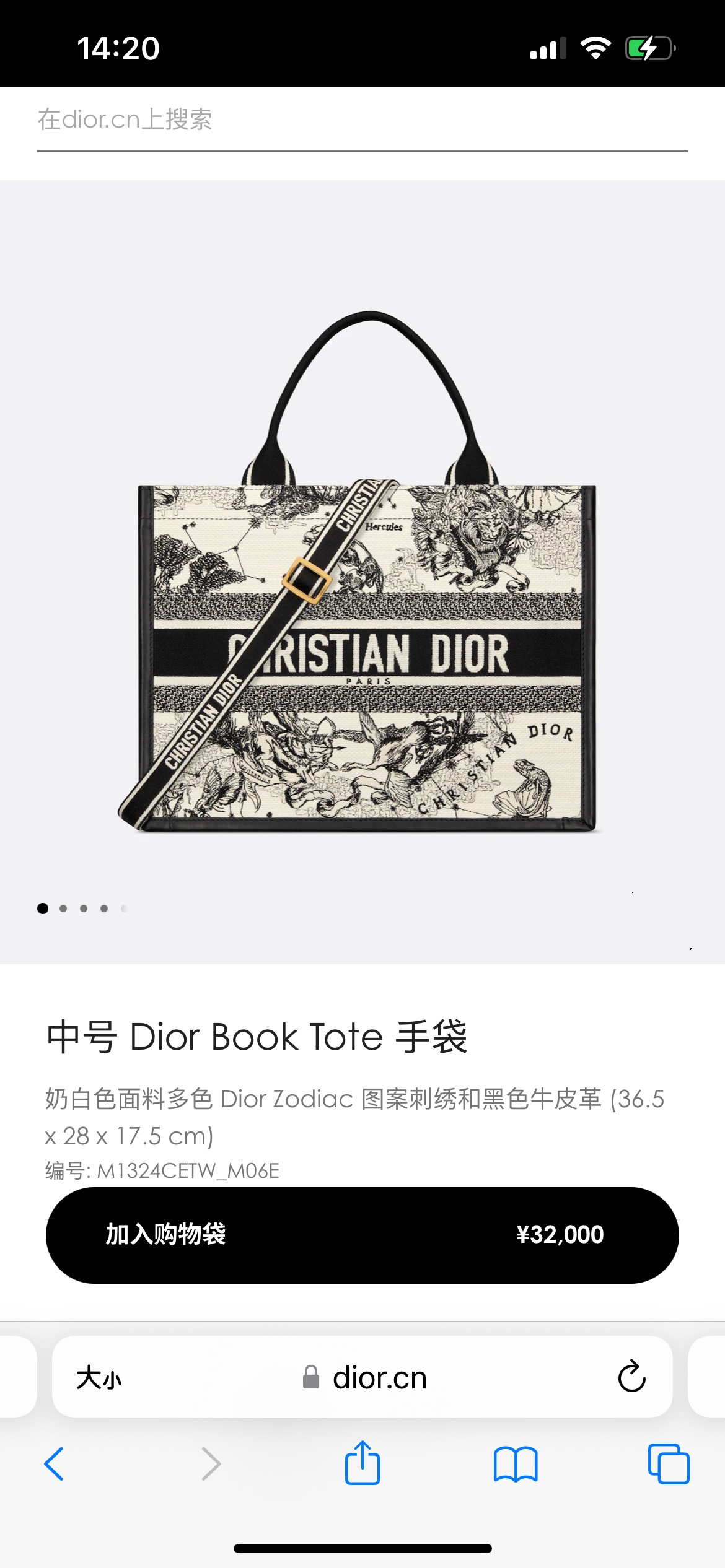Go back to the previous page

point(55,1464)
